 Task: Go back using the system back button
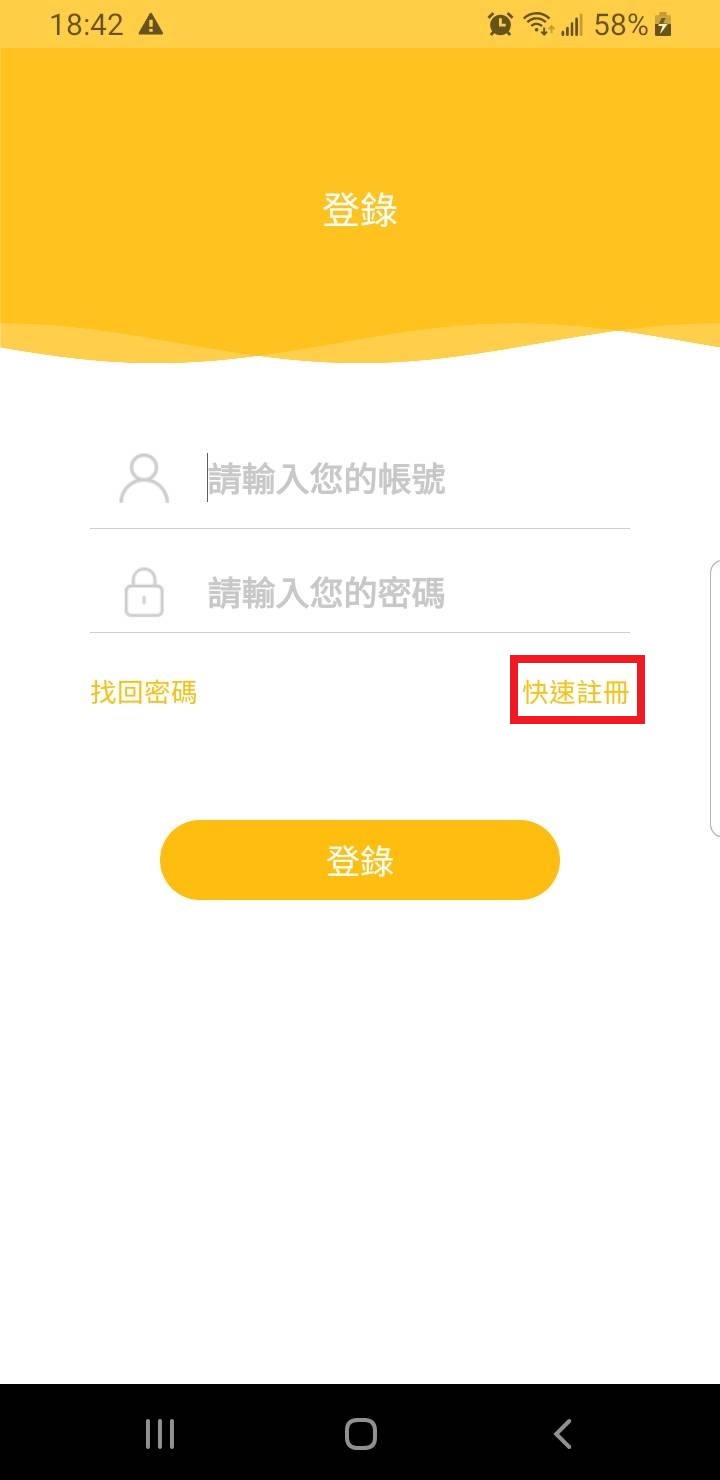coord(562,1434)
